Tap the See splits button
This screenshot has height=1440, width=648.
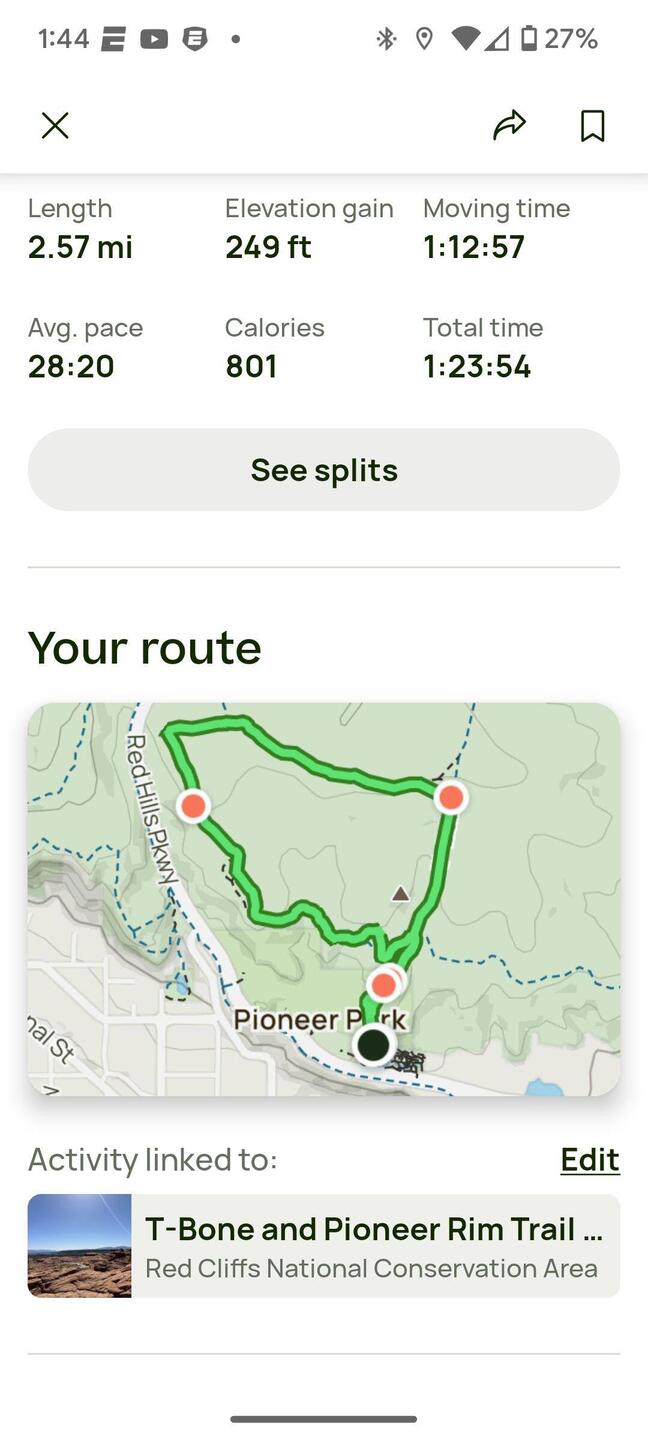[324, 470]
